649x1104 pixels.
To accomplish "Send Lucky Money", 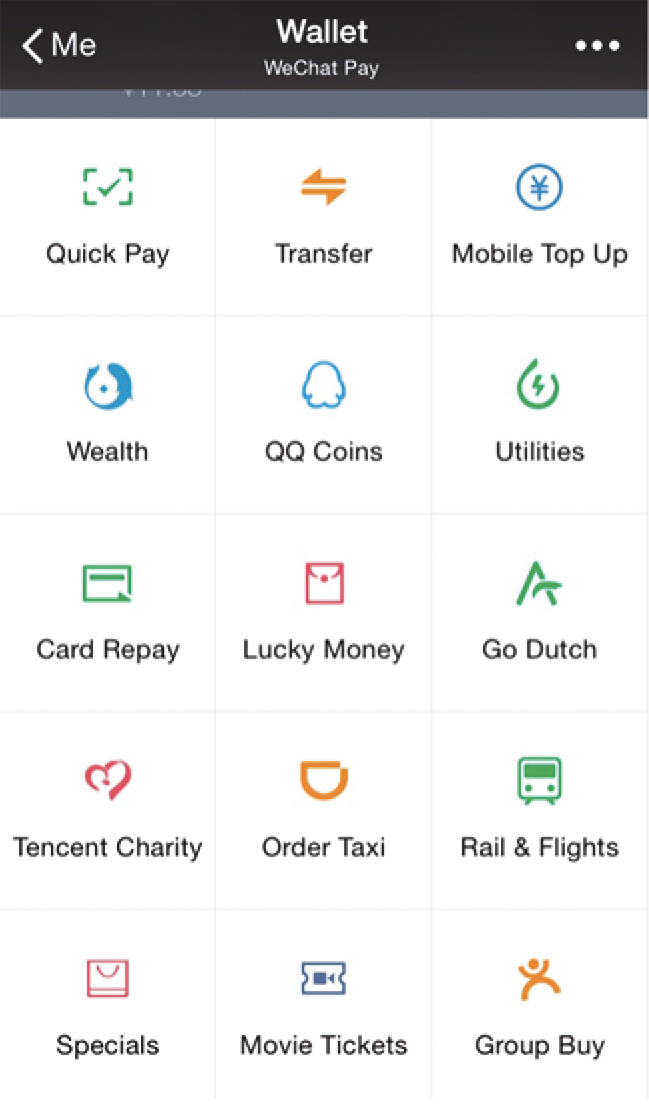I will click(323, 613).
